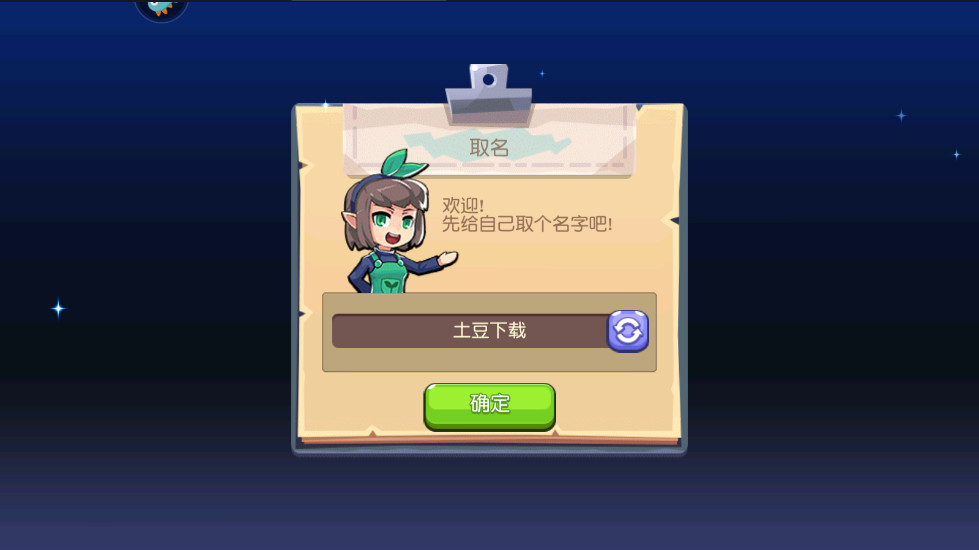Confirm the name with the 确定 button

489,405
